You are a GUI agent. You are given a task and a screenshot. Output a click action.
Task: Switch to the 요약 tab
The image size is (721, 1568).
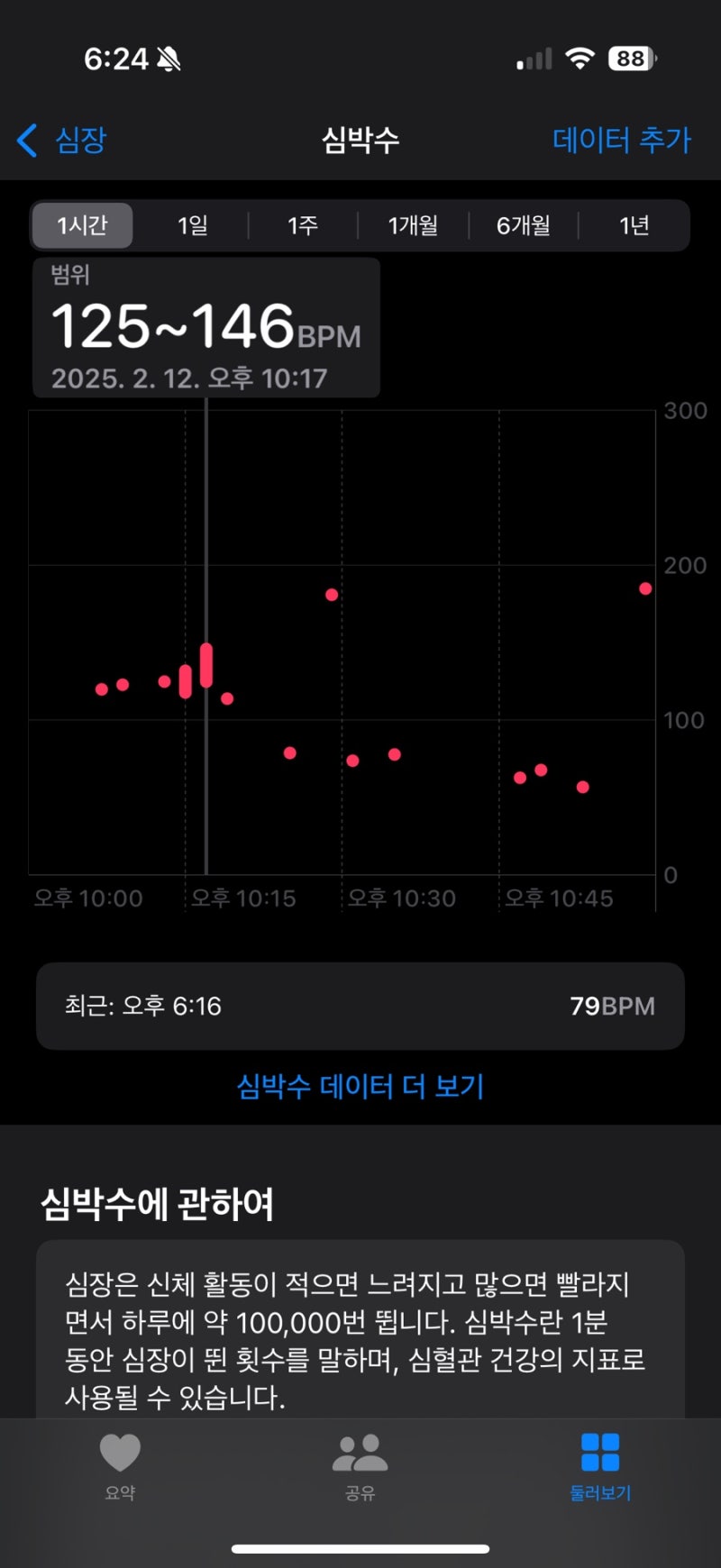coord(120,1466)
